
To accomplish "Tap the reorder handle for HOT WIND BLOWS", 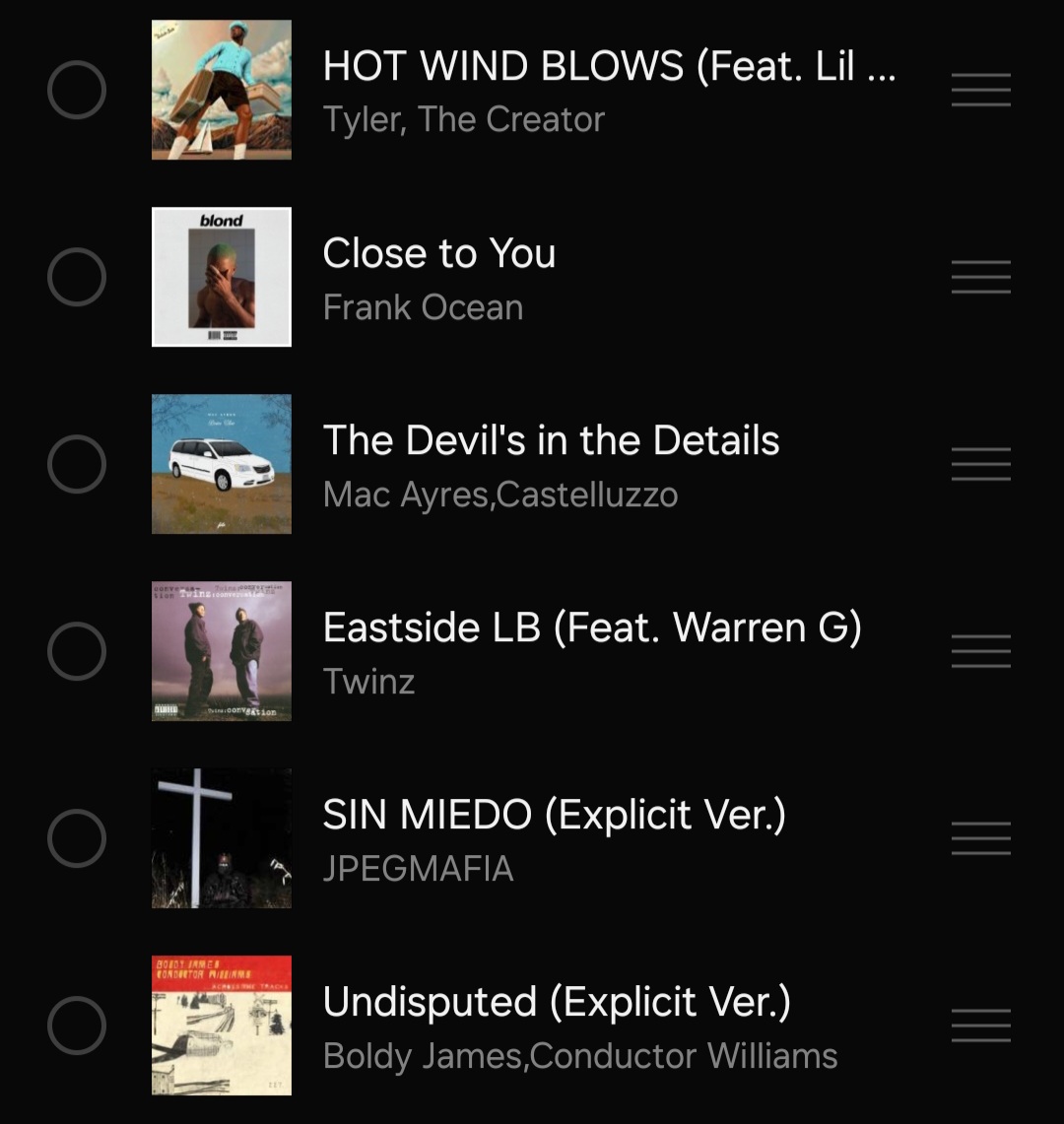I will [980, 90].
